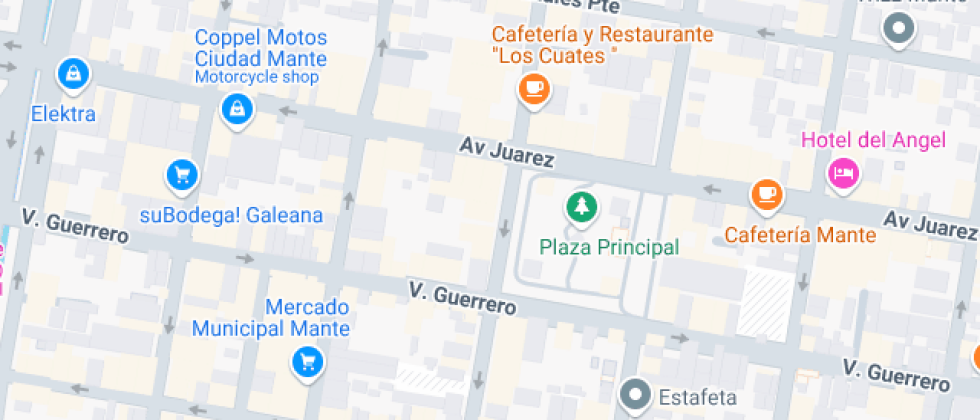This screenshot has height=420, width=980.
Task: Tap the suBodega! Galeana shopping pin
Action: [182, 176]
